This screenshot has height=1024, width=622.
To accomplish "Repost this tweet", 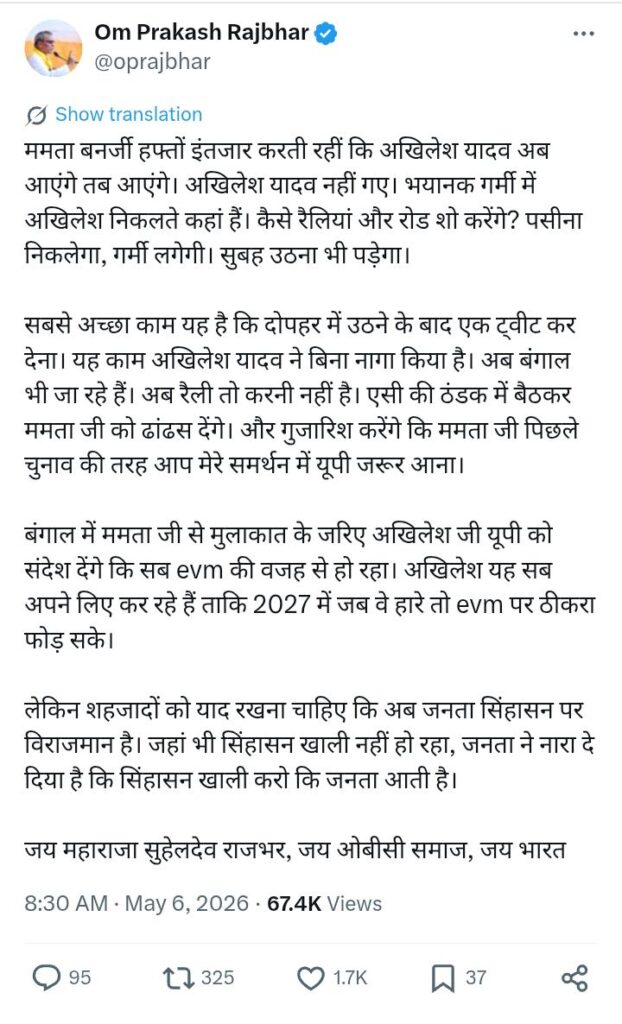I will (179, 978).
